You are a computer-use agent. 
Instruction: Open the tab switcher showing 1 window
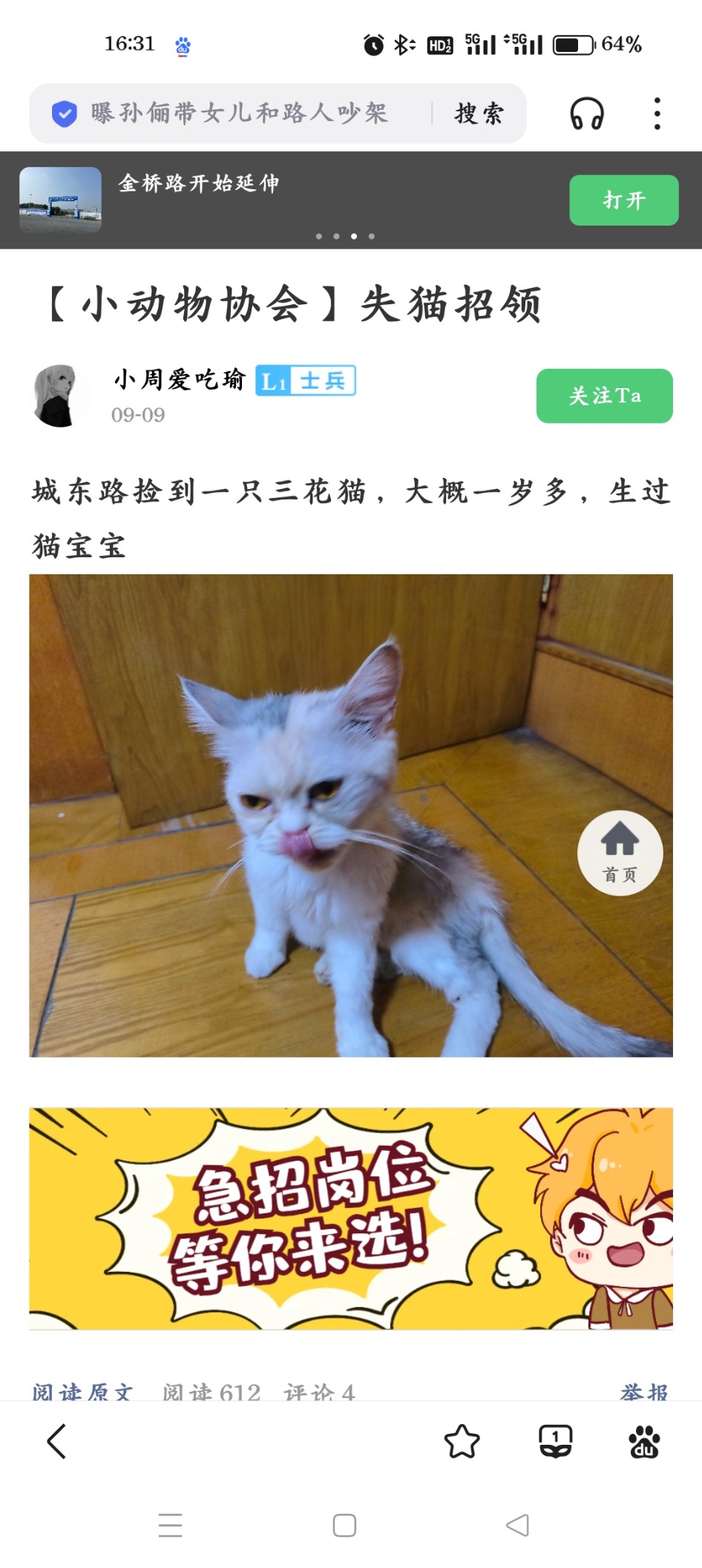tap(555, 1442)
